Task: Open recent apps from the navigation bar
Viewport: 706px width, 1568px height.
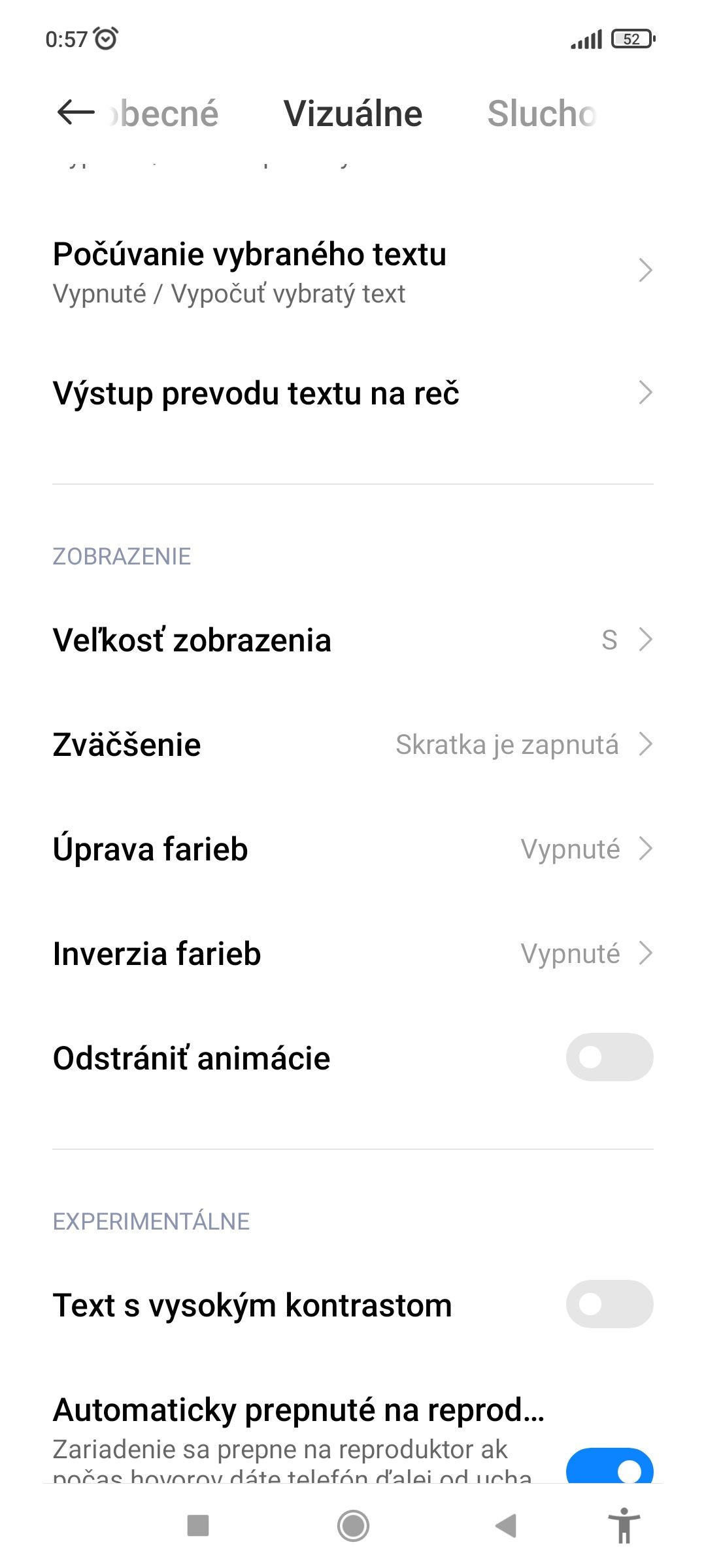Action: tap(198, 1526)
